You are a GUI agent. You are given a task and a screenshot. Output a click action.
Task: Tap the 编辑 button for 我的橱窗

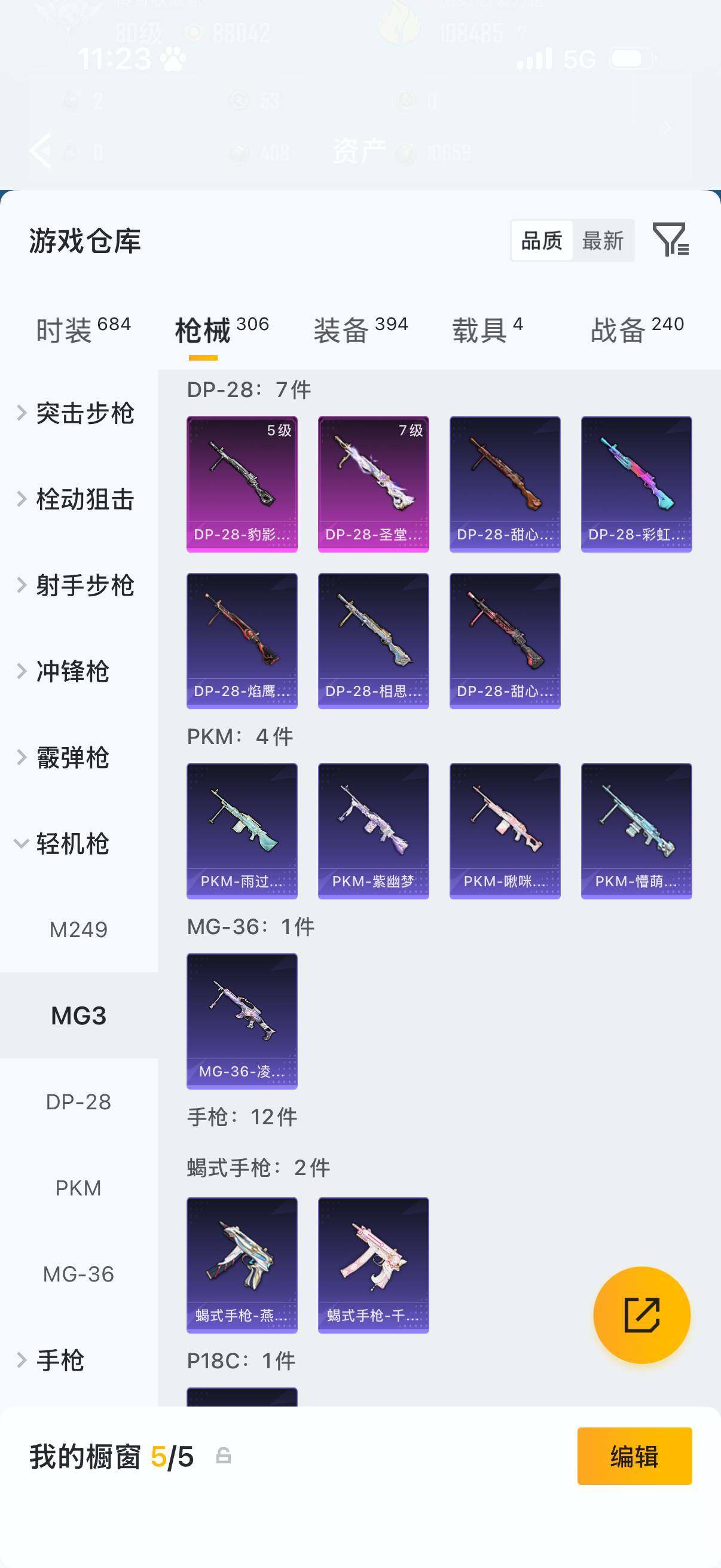pos(634,1456)
